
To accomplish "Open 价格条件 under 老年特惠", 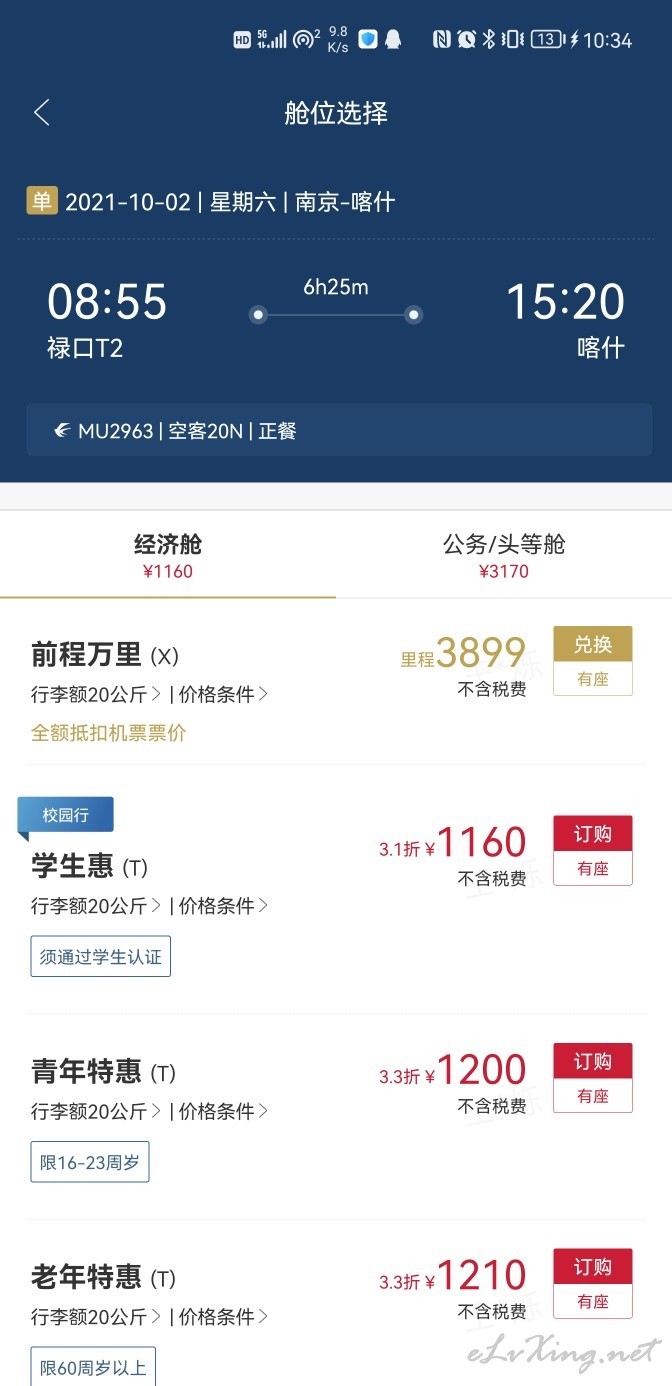I will pyautogui.click(x=223, y=1317).
